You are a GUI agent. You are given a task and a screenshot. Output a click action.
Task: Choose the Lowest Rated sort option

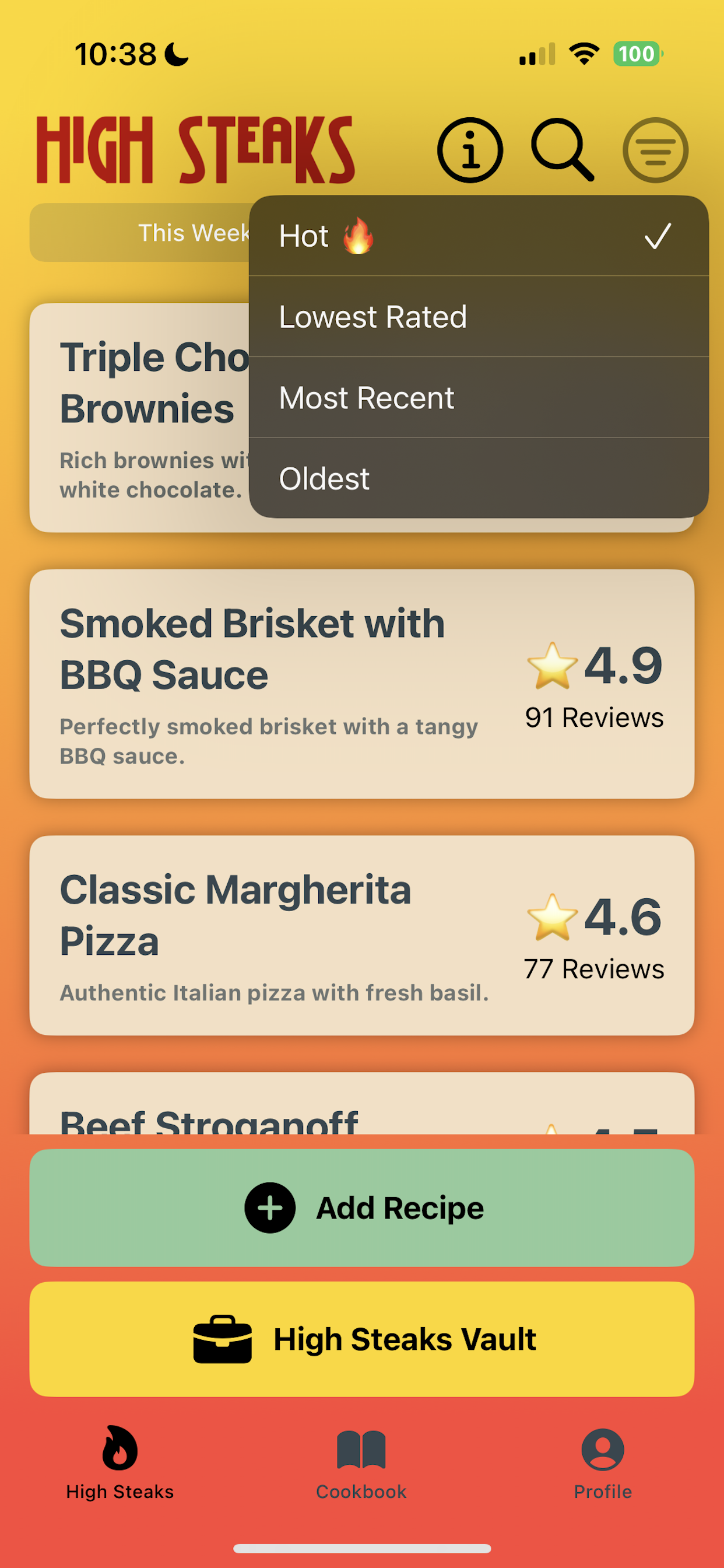[372, 317]
